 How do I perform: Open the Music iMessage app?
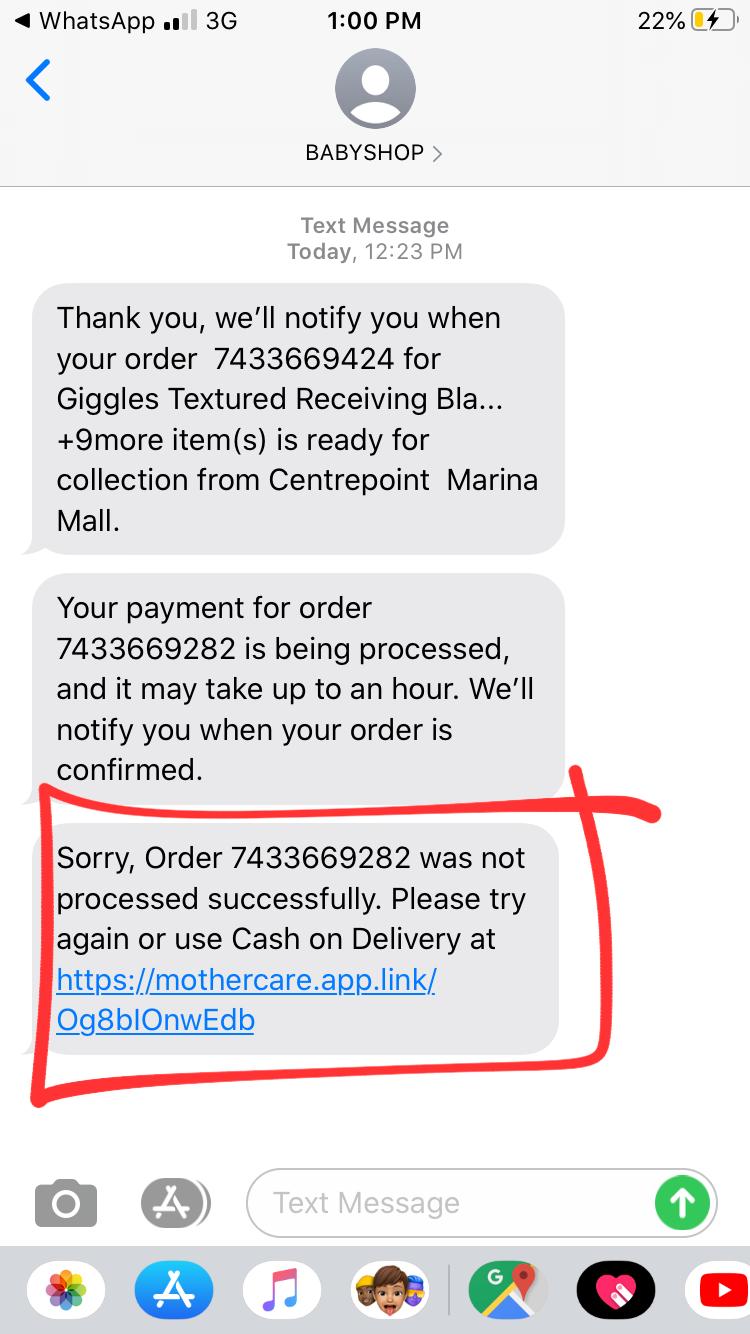tap(282, 1290)
